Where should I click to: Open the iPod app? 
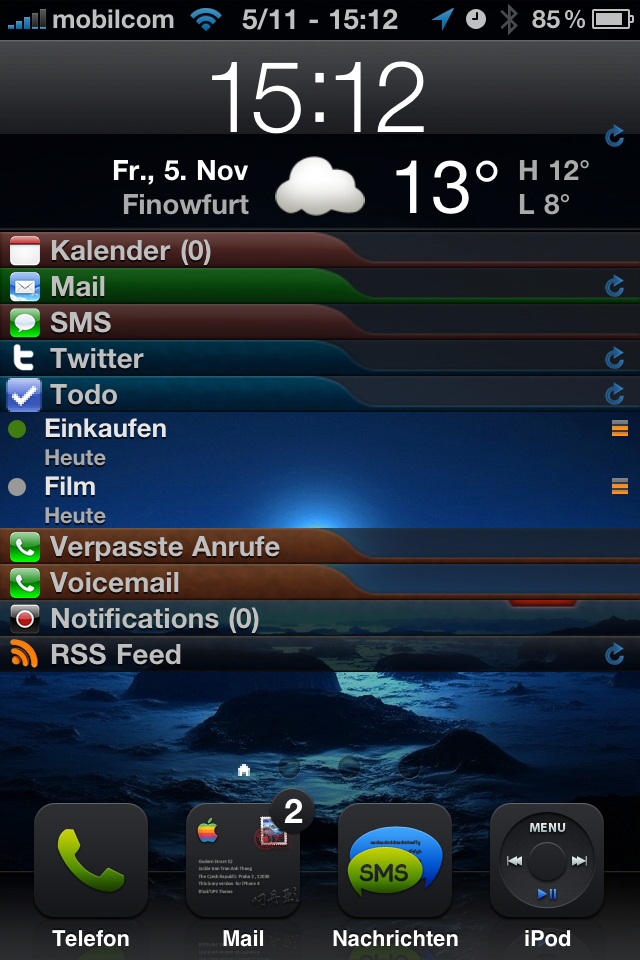click(547, 861)
